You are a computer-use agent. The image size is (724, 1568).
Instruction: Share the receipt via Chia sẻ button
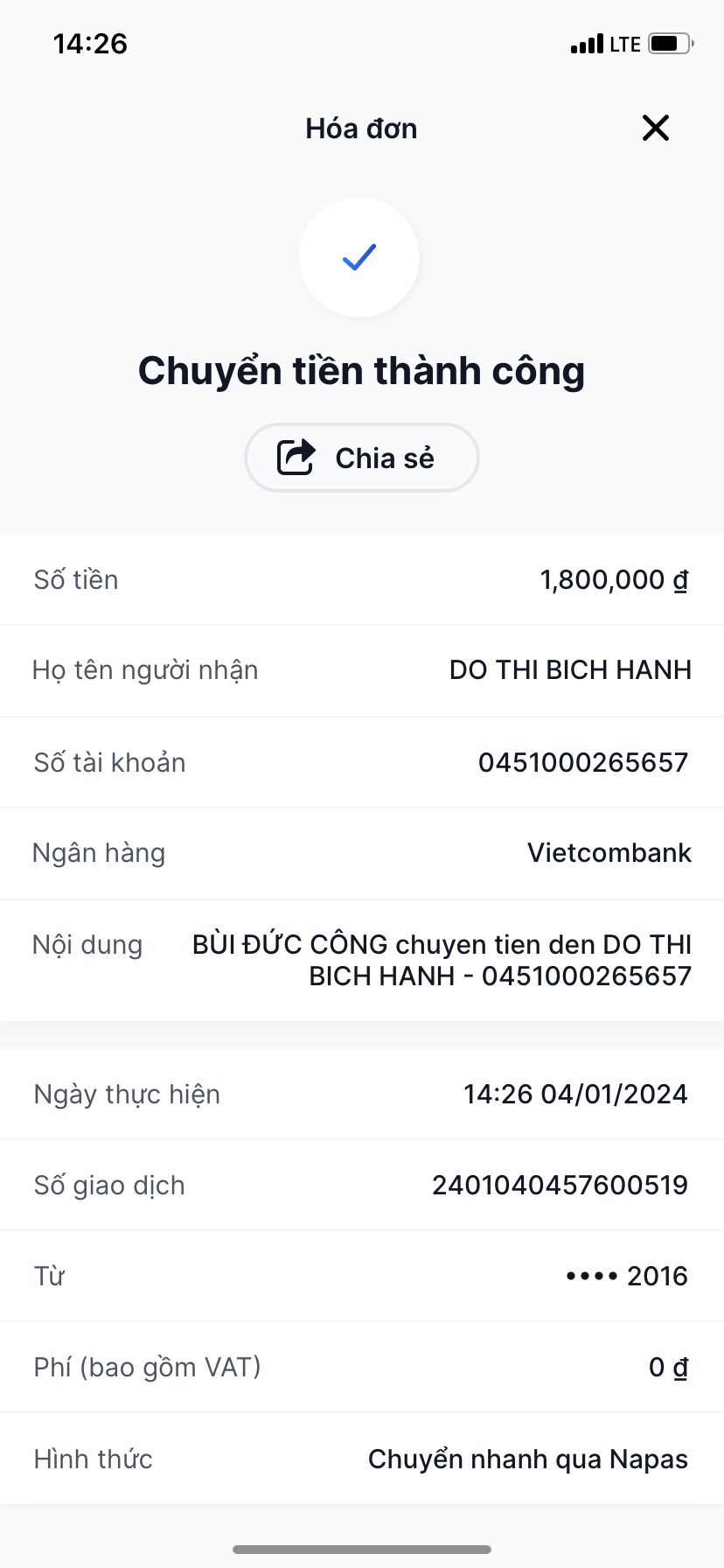coord(361,458)
